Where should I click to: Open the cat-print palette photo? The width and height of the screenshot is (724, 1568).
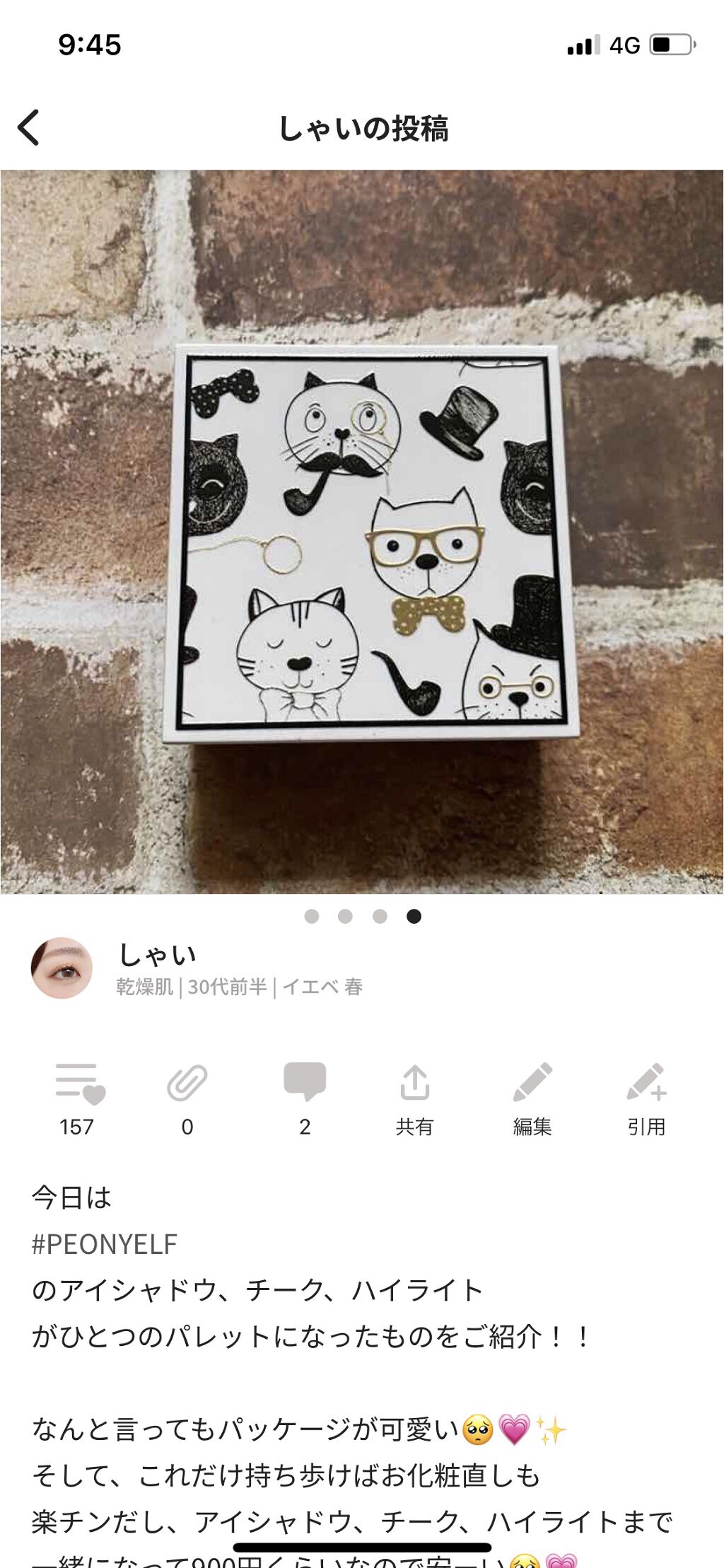pos(362,532)
